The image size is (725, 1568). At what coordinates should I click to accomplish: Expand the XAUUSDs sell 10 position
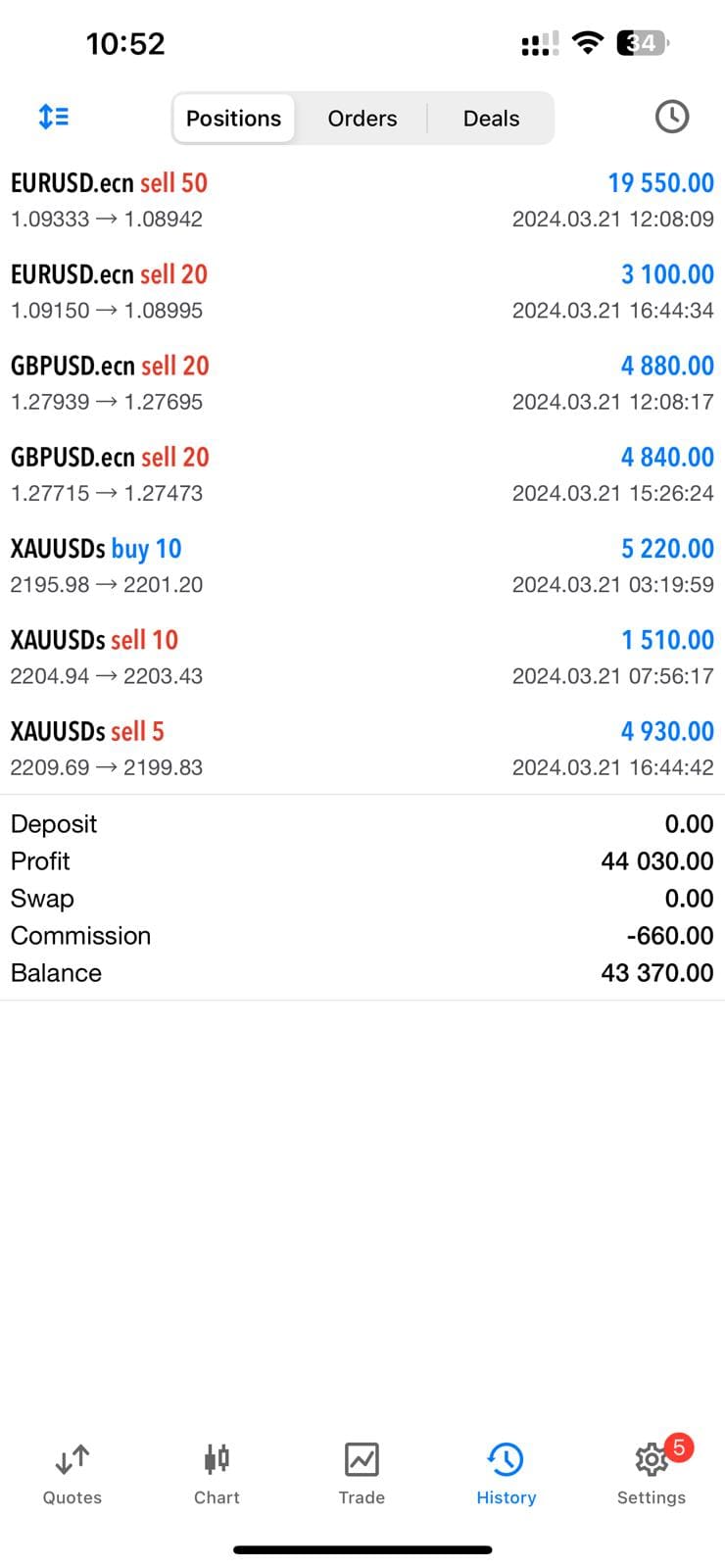click(x=362, y=657)
